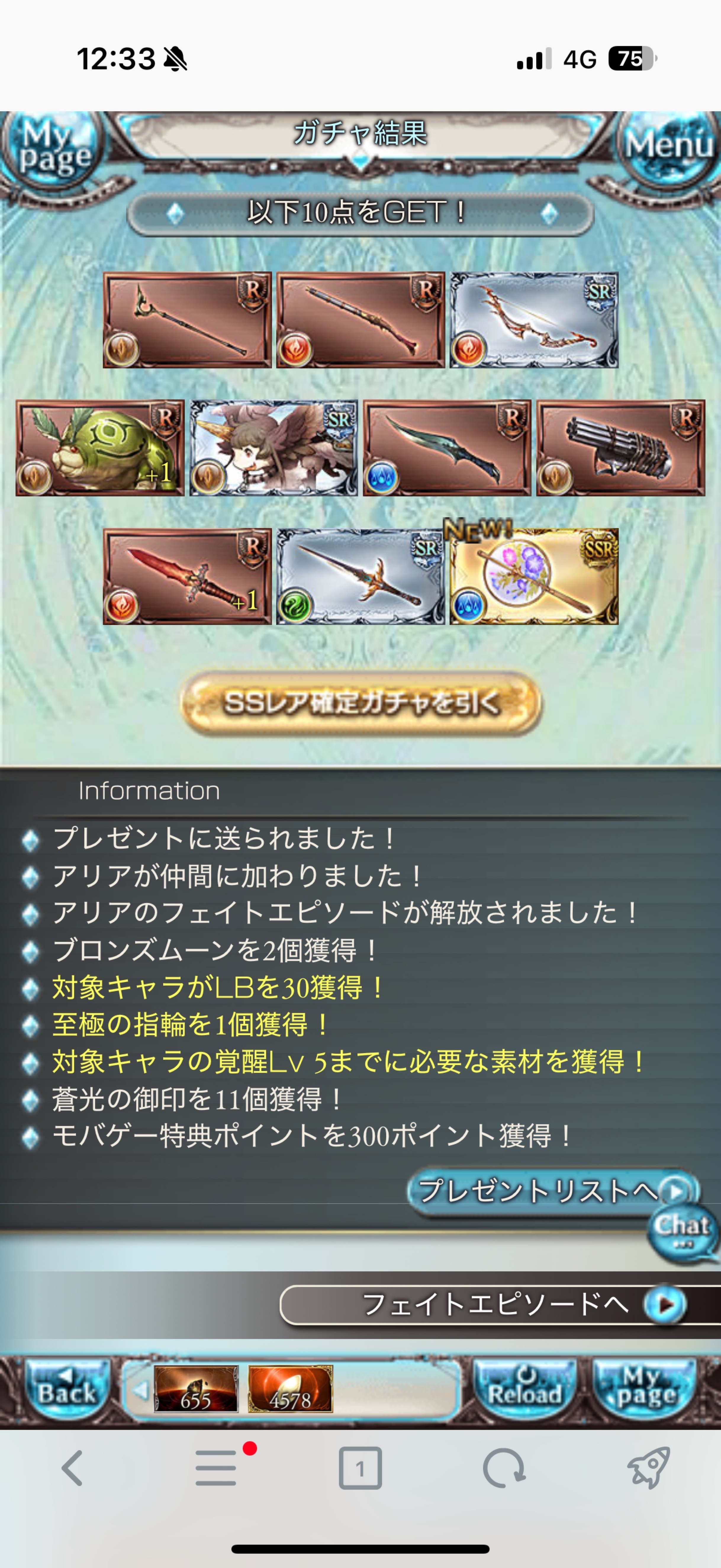721x1568 pixels.
Task: Open the browser tabs view
Action: point(360,1468)
